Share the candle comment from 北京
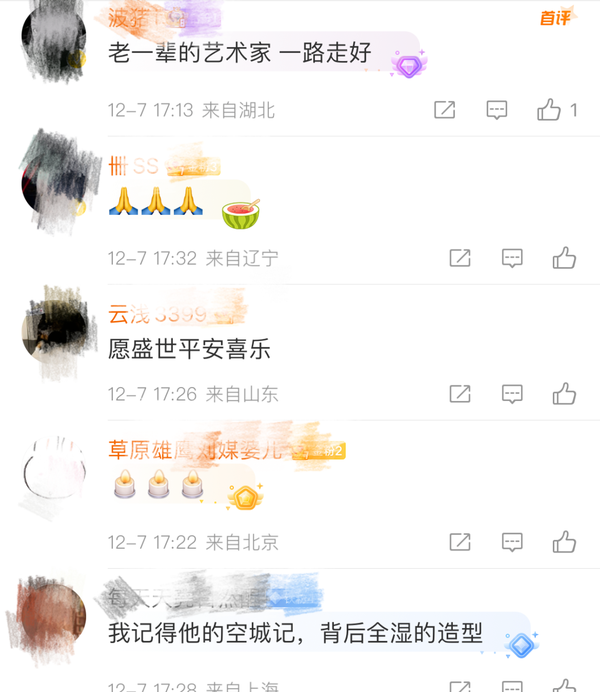The height and width of the screenshot is (692, 600). (x=460, y=542)
